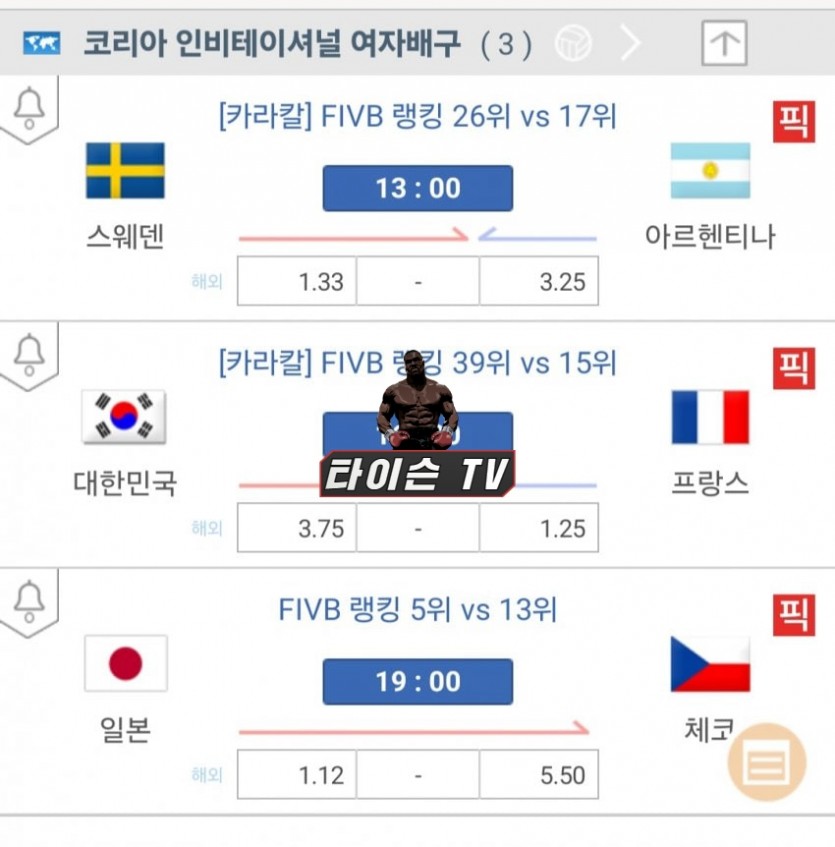Select the Japan win odds 1.12
The width and height of the screenshot is (835, 847).
tap(297, 775)
